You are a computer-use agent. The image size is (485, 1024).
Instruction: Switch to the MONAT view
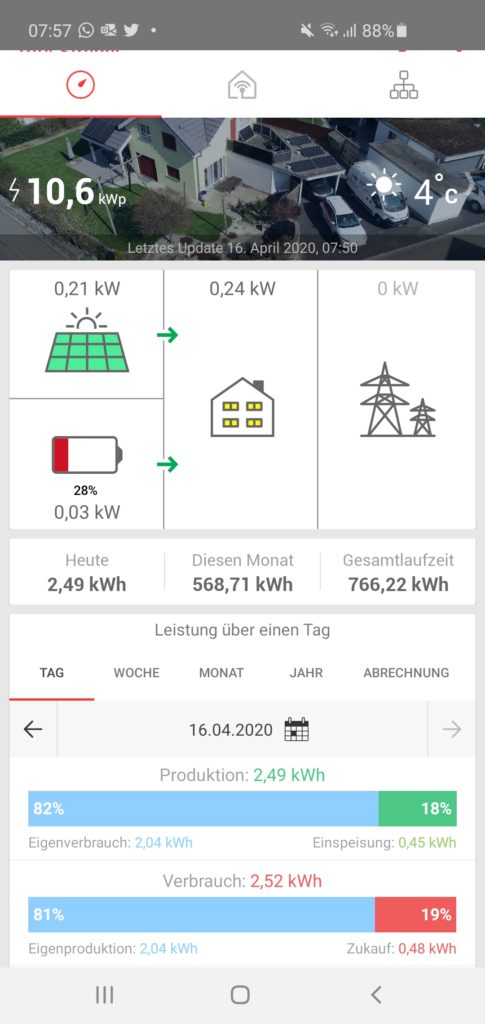coord(221,673)
